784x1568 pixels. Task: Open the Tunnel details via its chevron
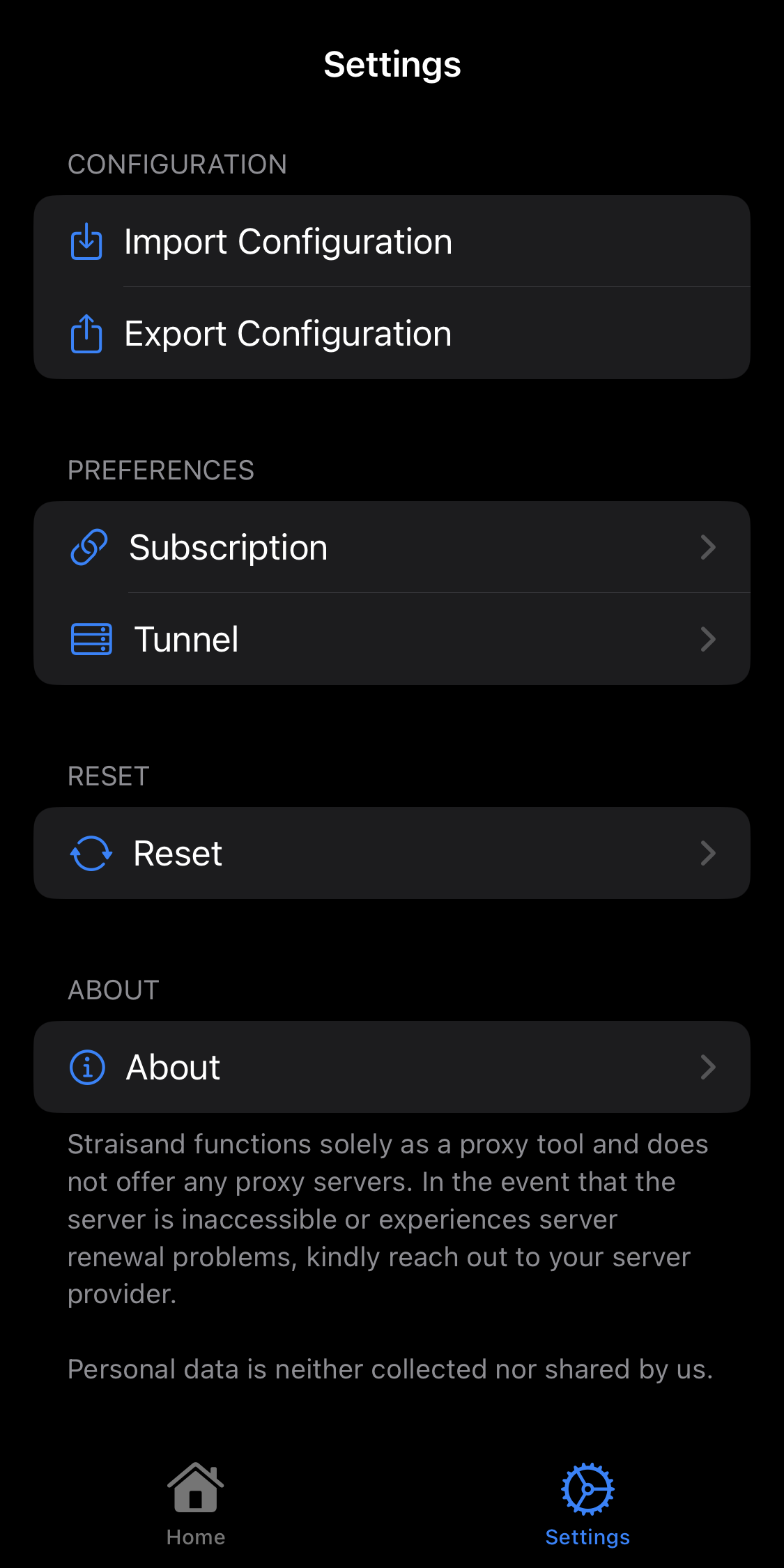708,639
